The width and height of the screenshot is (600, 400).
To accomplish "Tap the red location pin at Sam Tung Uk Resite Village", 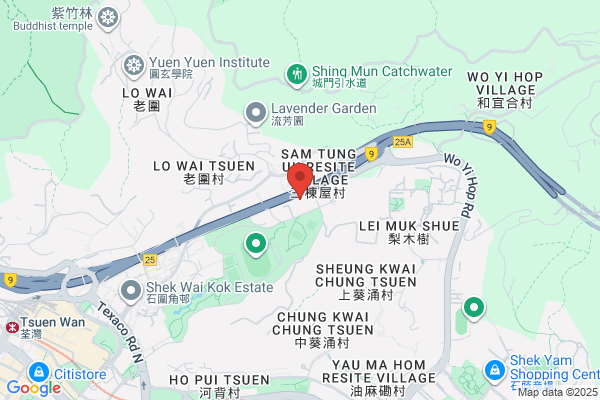I will coord(300,180).
